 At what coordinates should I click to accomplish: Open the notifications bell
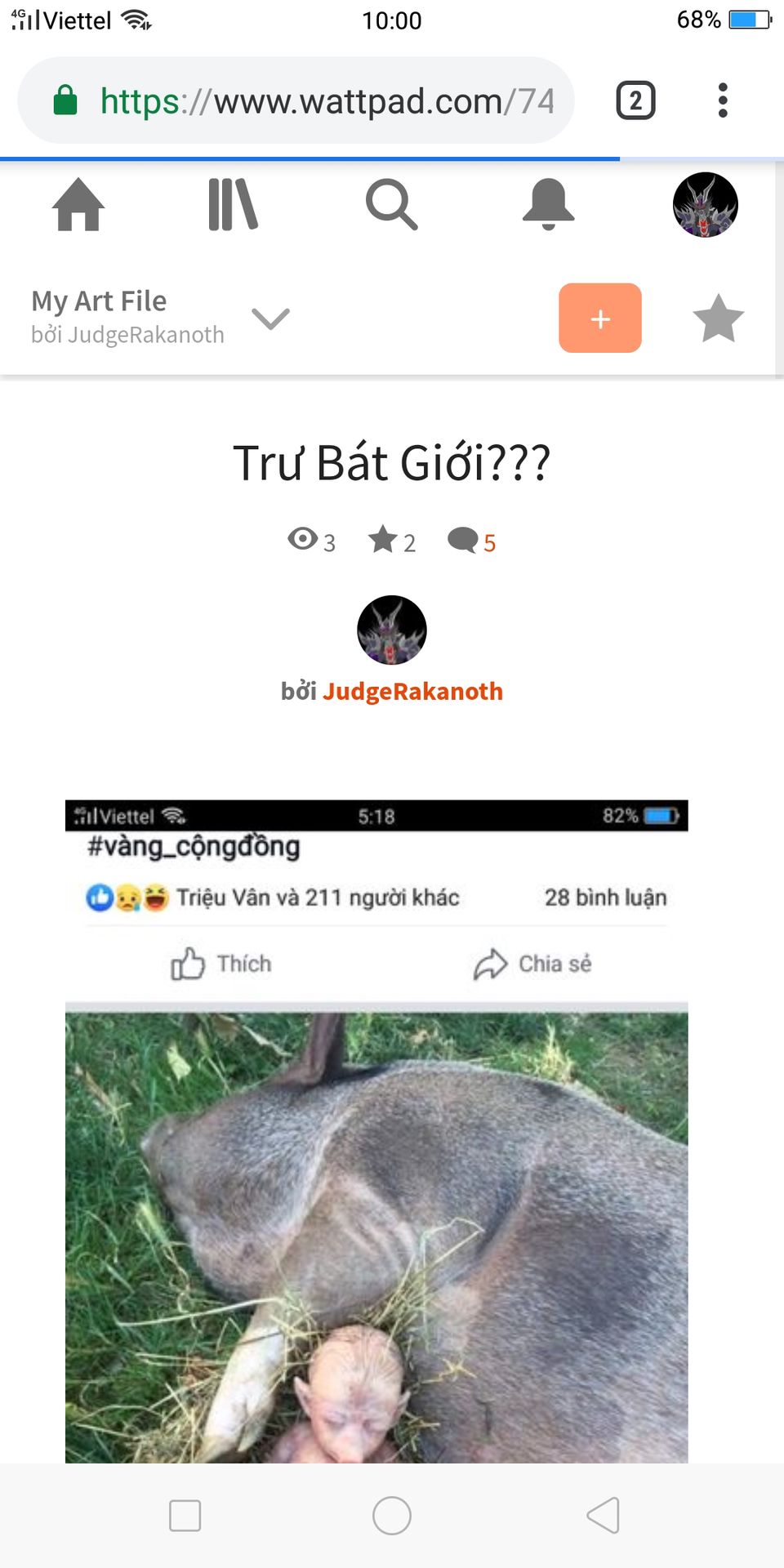tap(548, 204)
